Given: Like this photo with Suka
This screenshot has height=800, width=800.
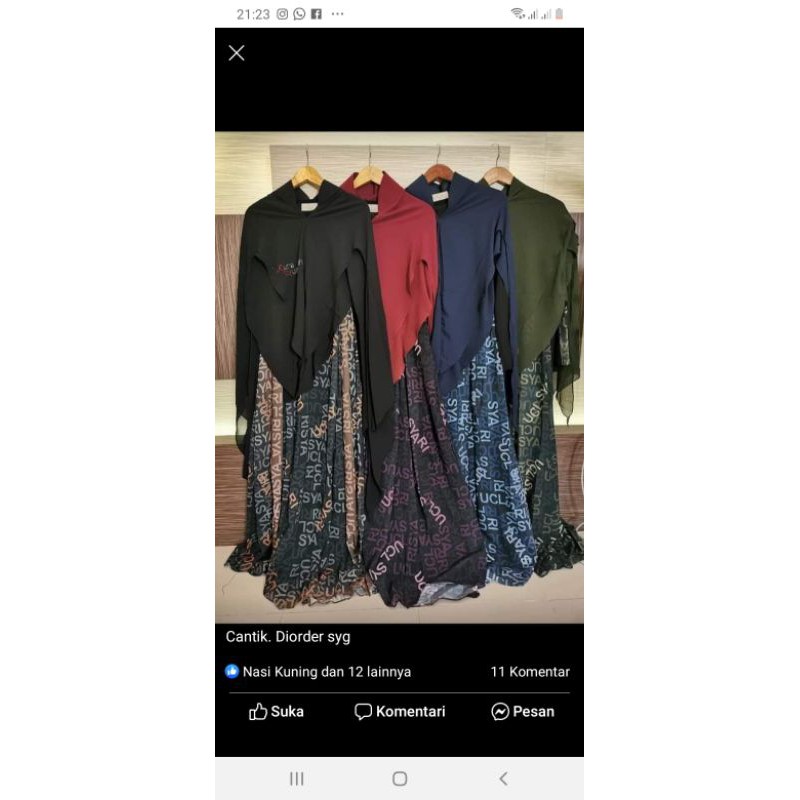Looking at the screenshot, I should pos(276,712).
